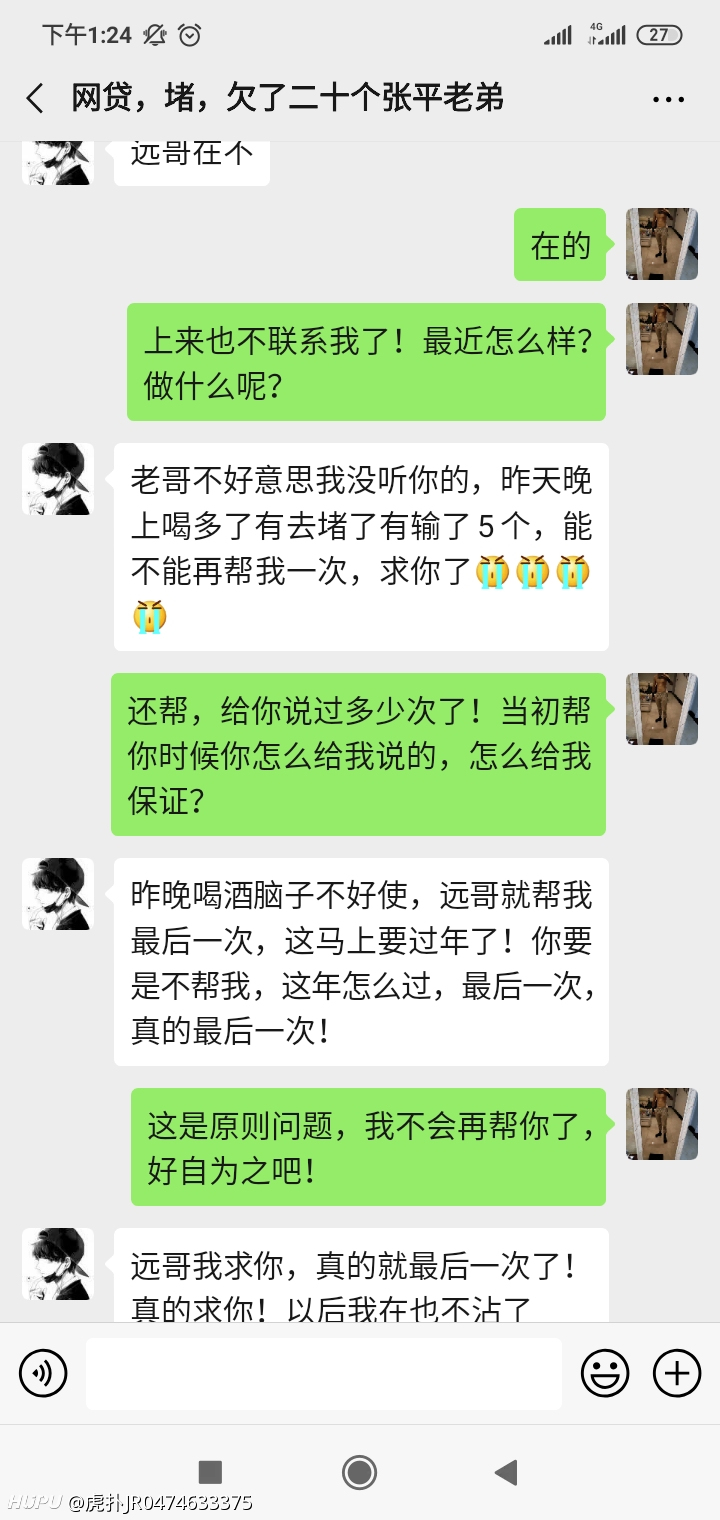Open the plus attachment menu
The height and width of the screenshot is (1520, 720).
[677, 1373]
